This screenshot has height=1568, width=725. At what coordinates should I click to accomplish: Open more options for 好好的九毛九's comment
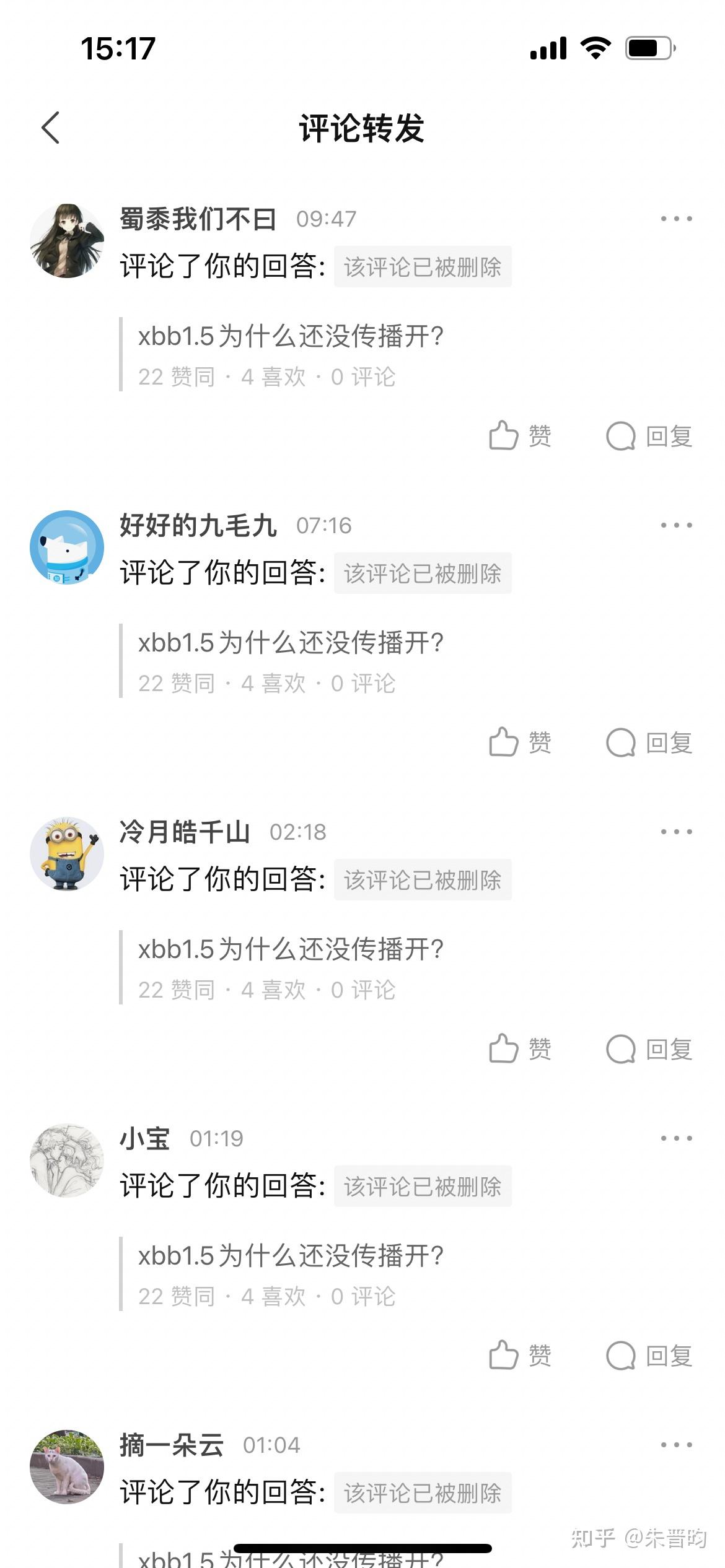[x=676, y=525]
